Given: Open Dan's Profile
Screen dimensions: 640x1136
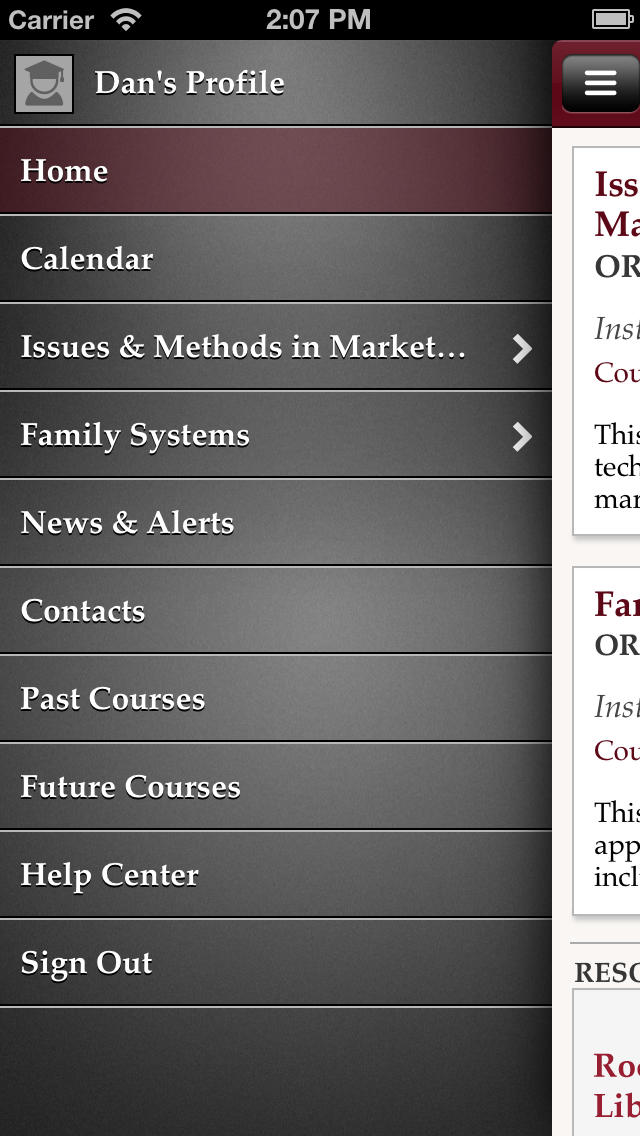Looking at the screenshot, I should (x=275, y=83).
